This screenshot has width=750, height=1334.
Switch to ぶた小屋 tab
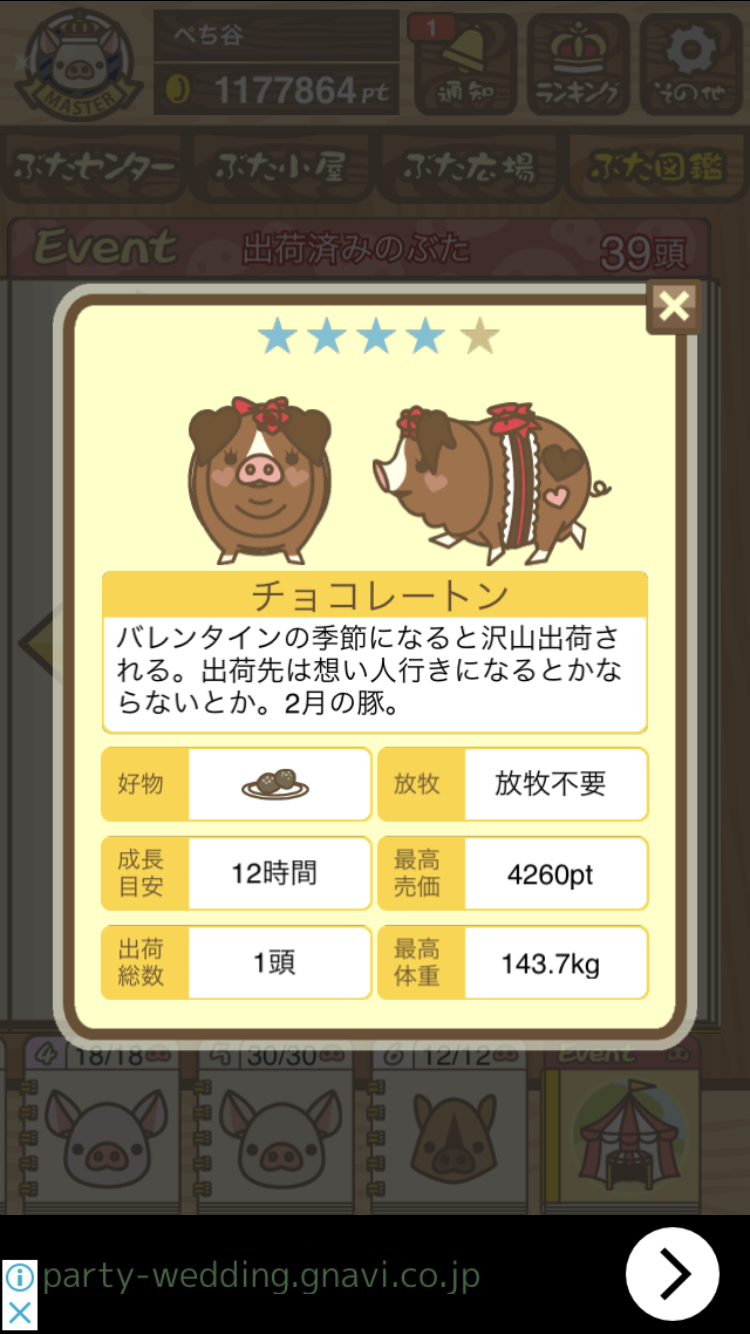[x=281, y=168]
